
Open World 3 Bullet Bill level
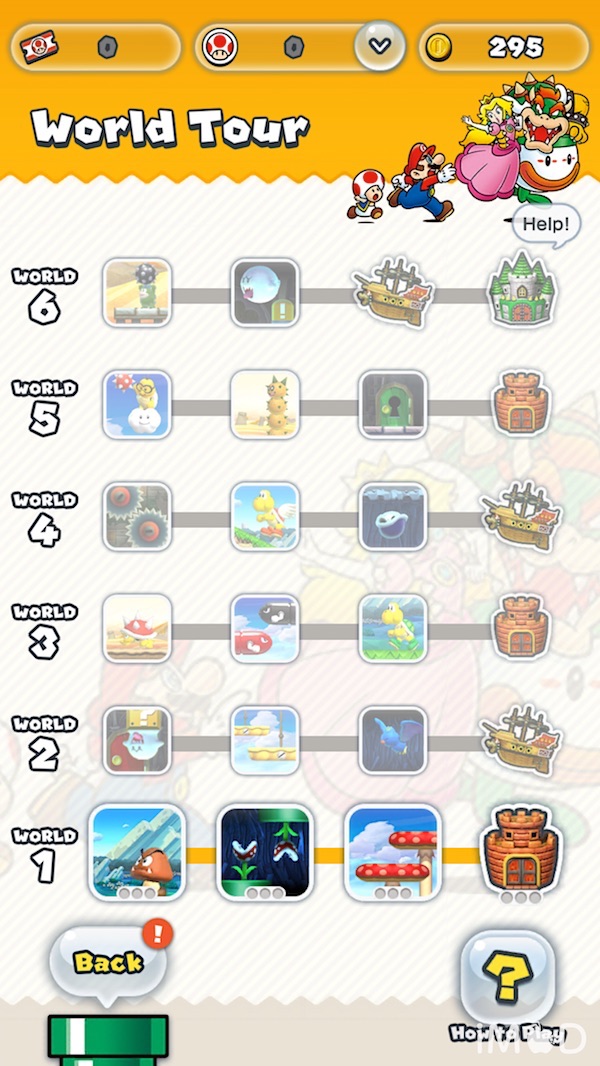pyautogui.click(x=265, y=628)
